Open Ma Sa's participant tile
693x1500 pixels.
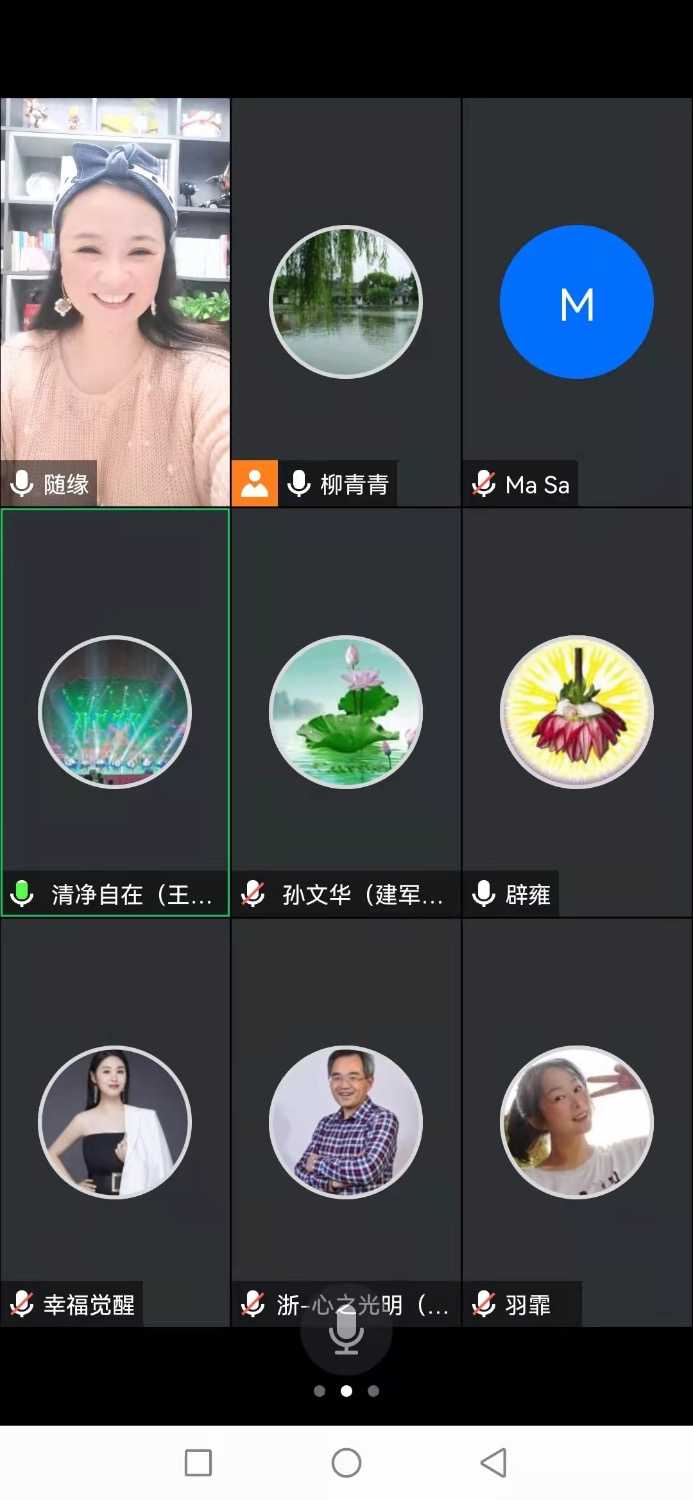[577, 302]
